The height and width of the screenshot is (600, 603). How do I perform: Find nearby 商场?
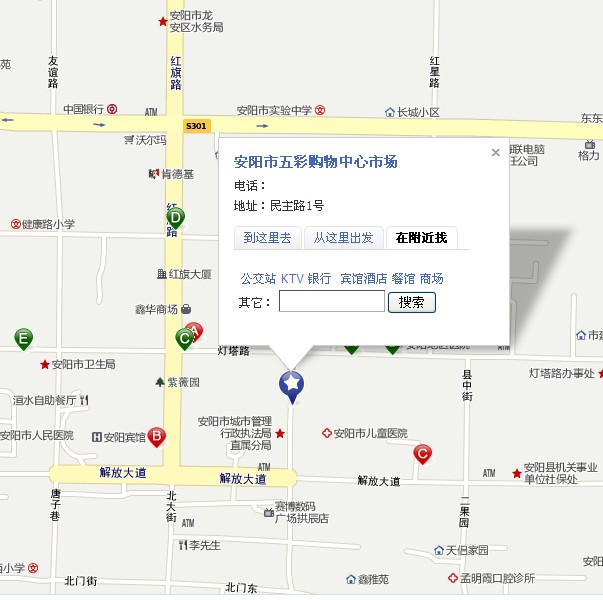[431, 278]
